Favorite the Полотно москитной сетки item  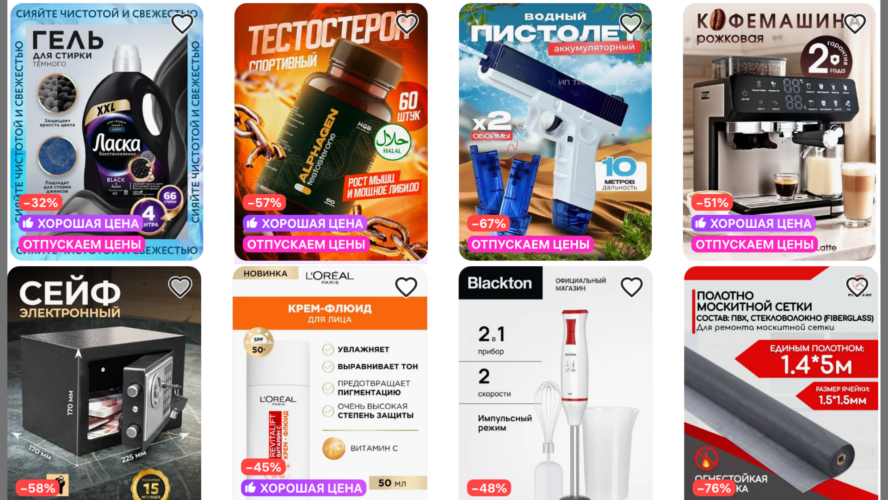click(857, 287)
